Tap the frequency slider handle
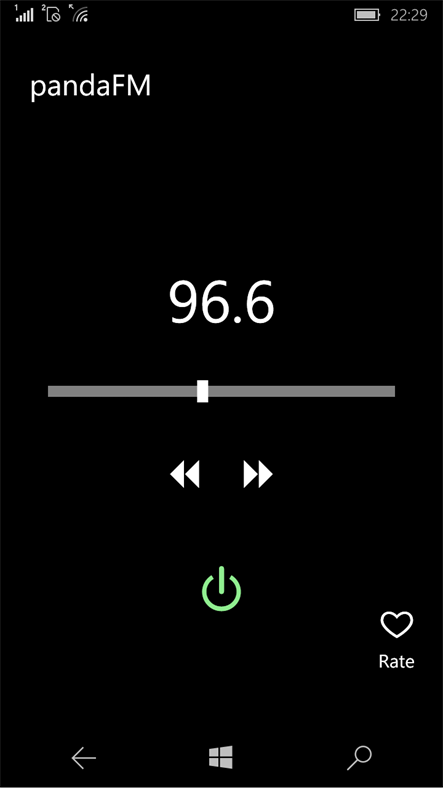 pos(202,391)
